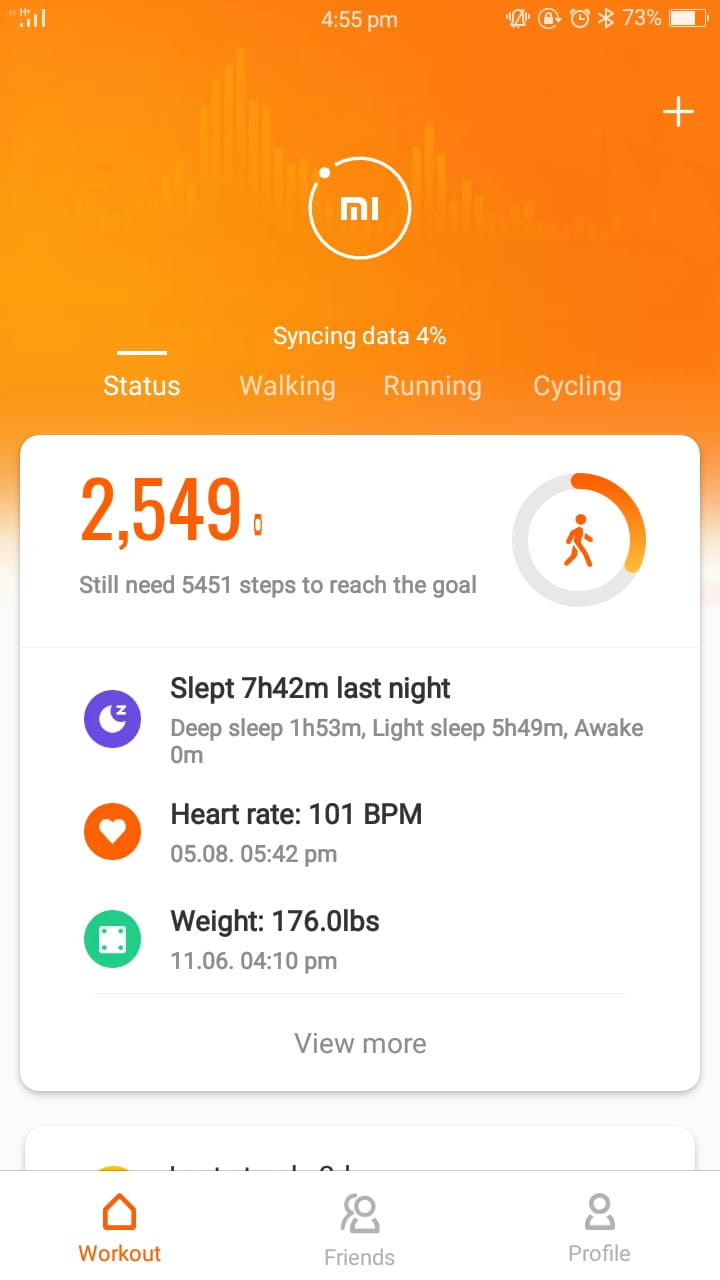Go to the Profile section
Viewport: 720px width, 1280px height.
[x=599, y=1226]
